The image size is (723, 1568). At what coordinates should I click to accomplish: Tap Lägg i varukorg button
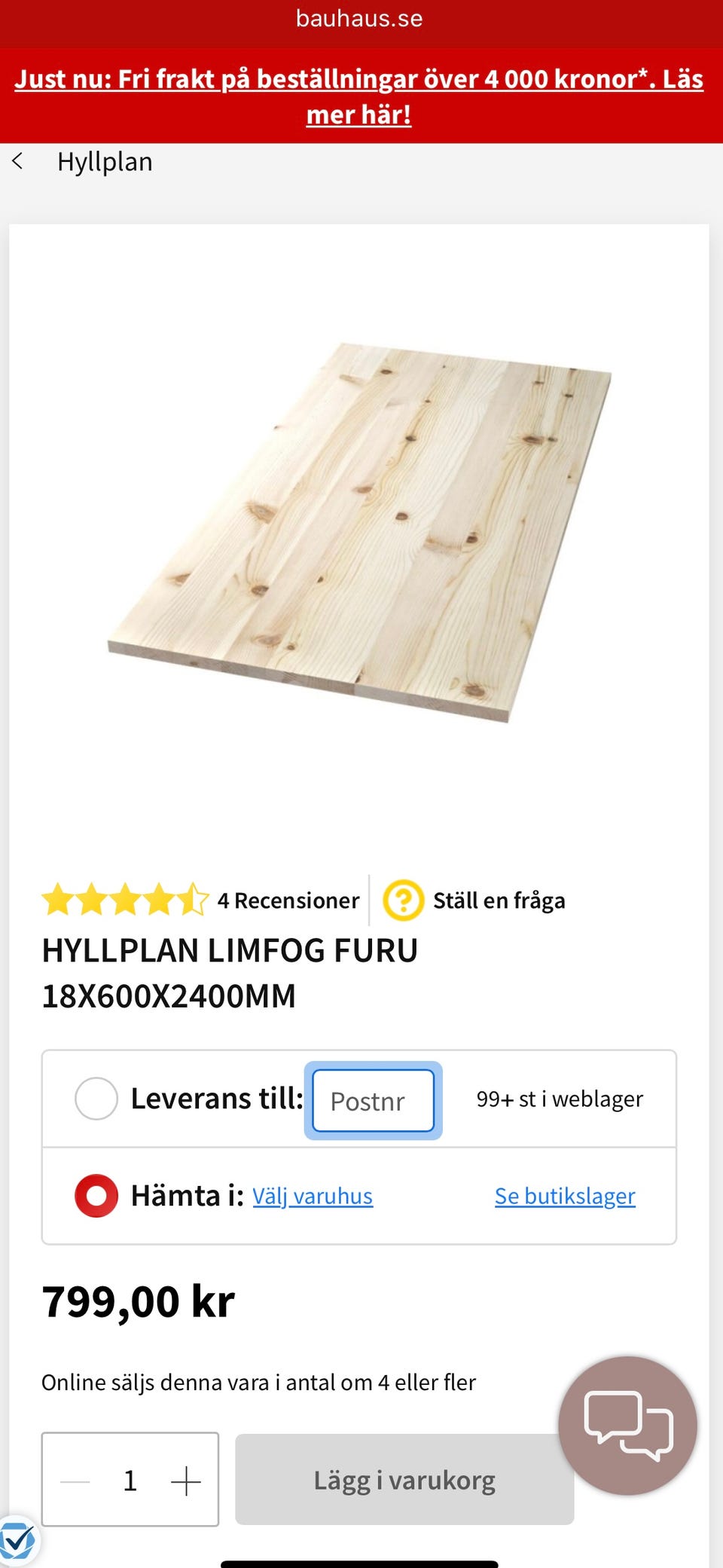tap(404, 1481)
